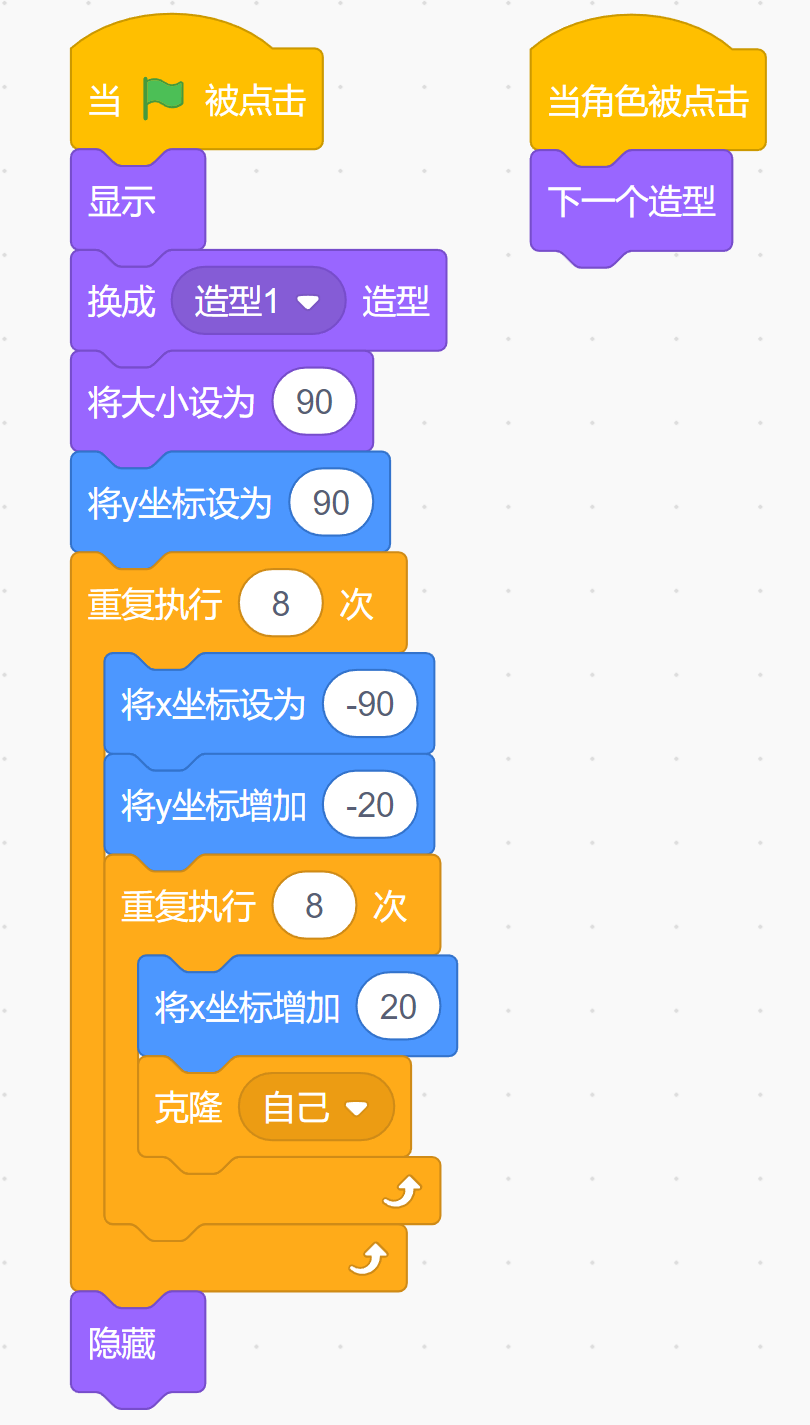The height and width of the screenshot is (1425, 810).
Task: Edit the -90 value in 将x坐标设为
Action: pos(369,705)
